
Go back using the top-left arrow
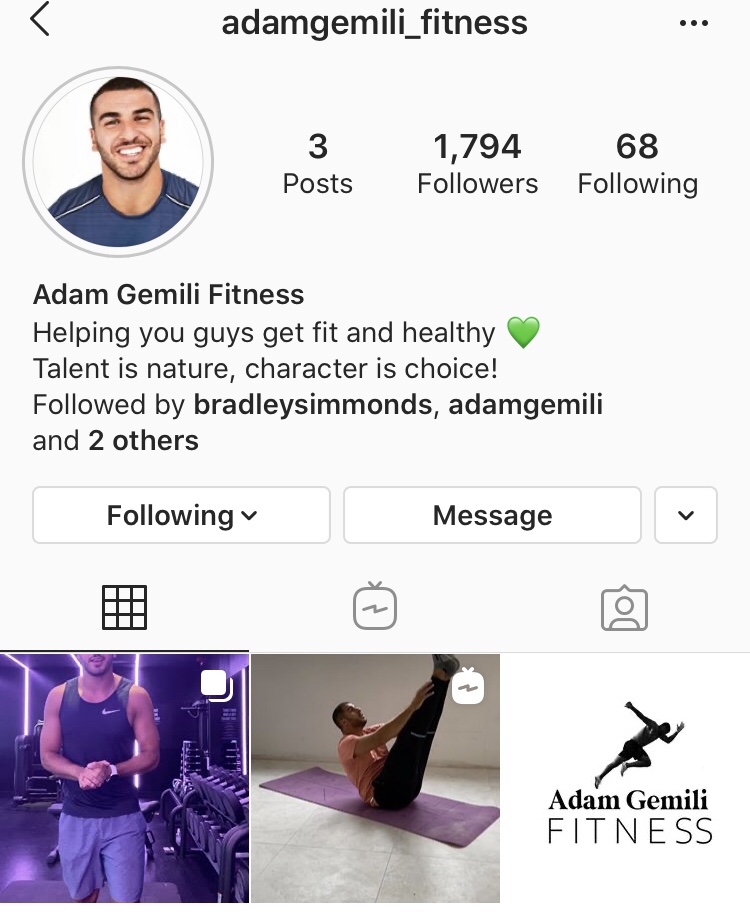tap(40, 21)
